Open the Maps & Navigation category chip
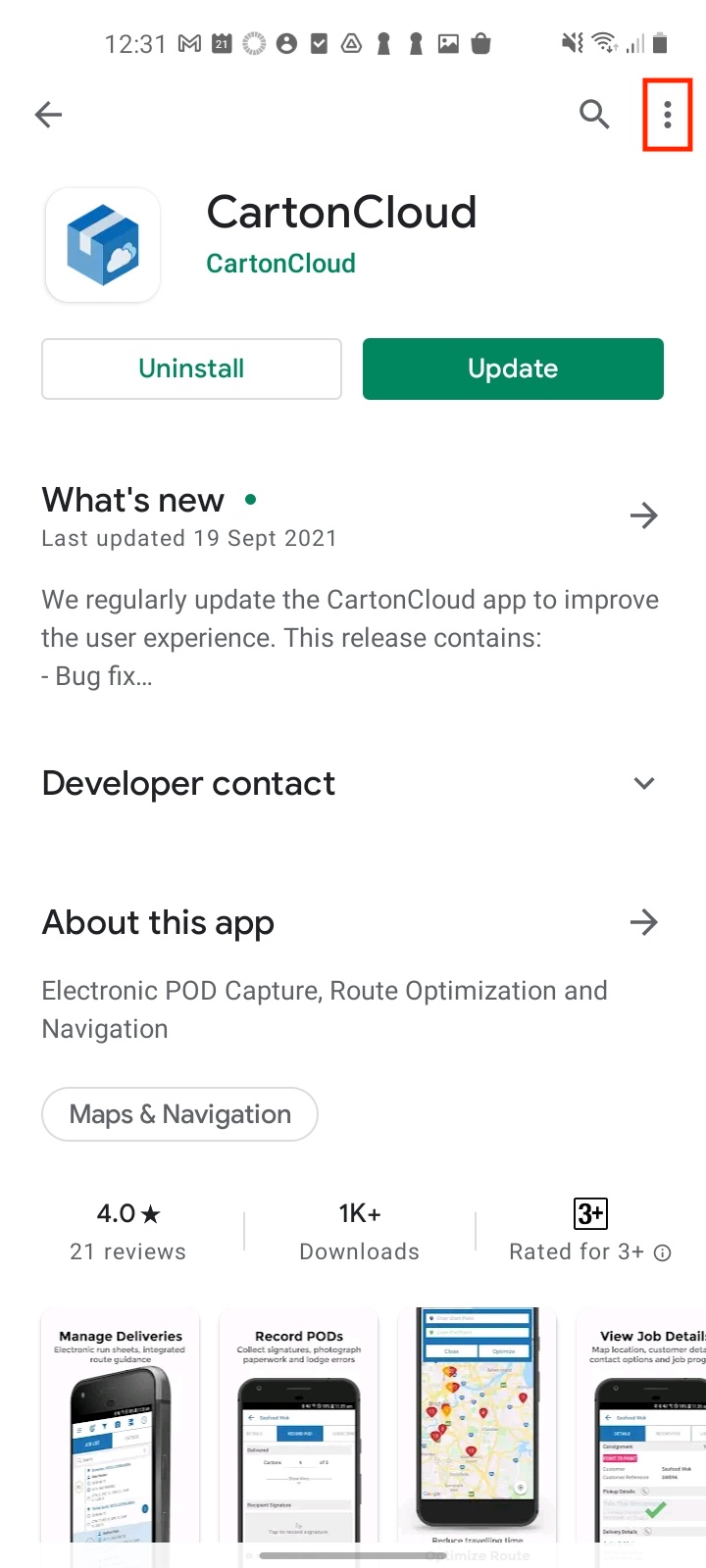The width and height of the screenshot is (706, 1568). click(179, 1114)
